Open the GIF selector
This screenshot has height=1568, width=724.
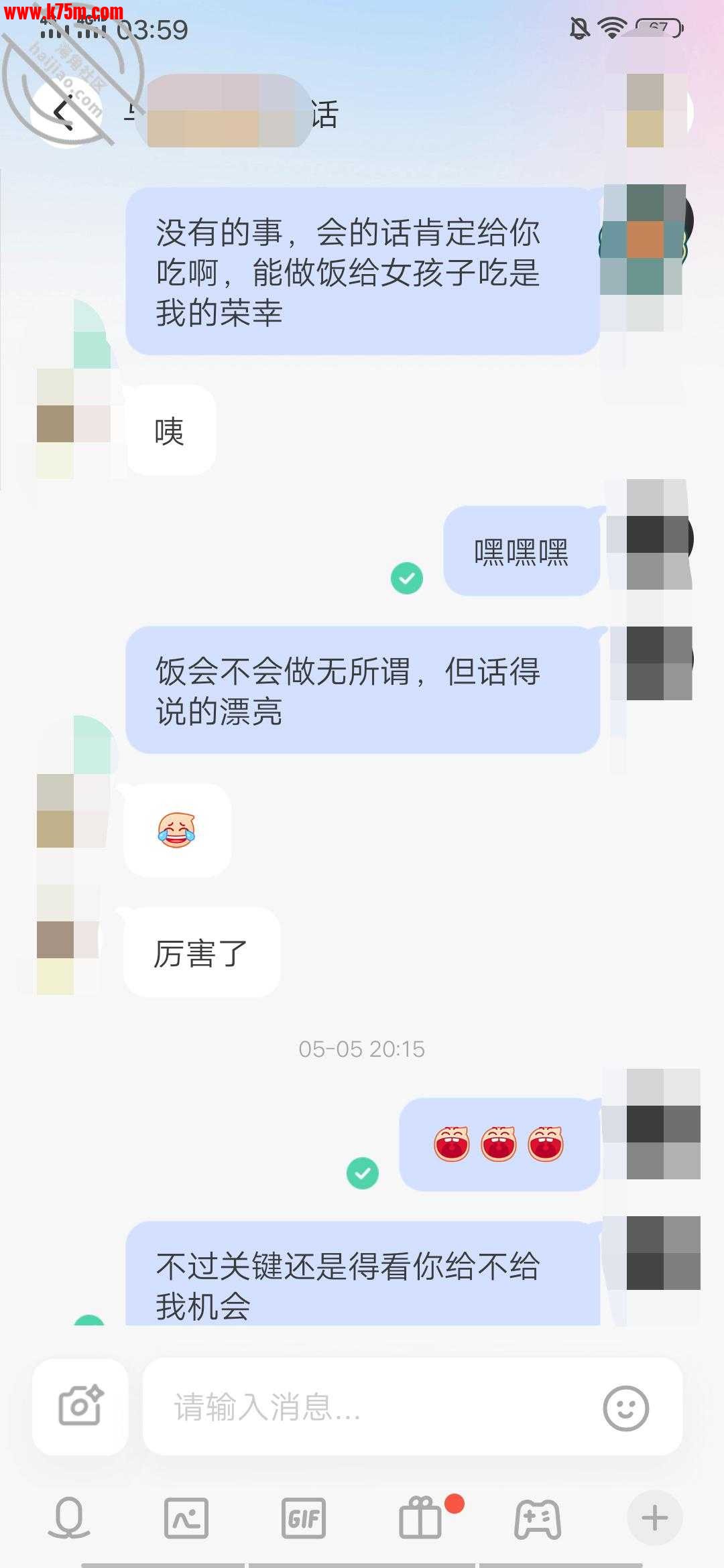coord(304,1518)
